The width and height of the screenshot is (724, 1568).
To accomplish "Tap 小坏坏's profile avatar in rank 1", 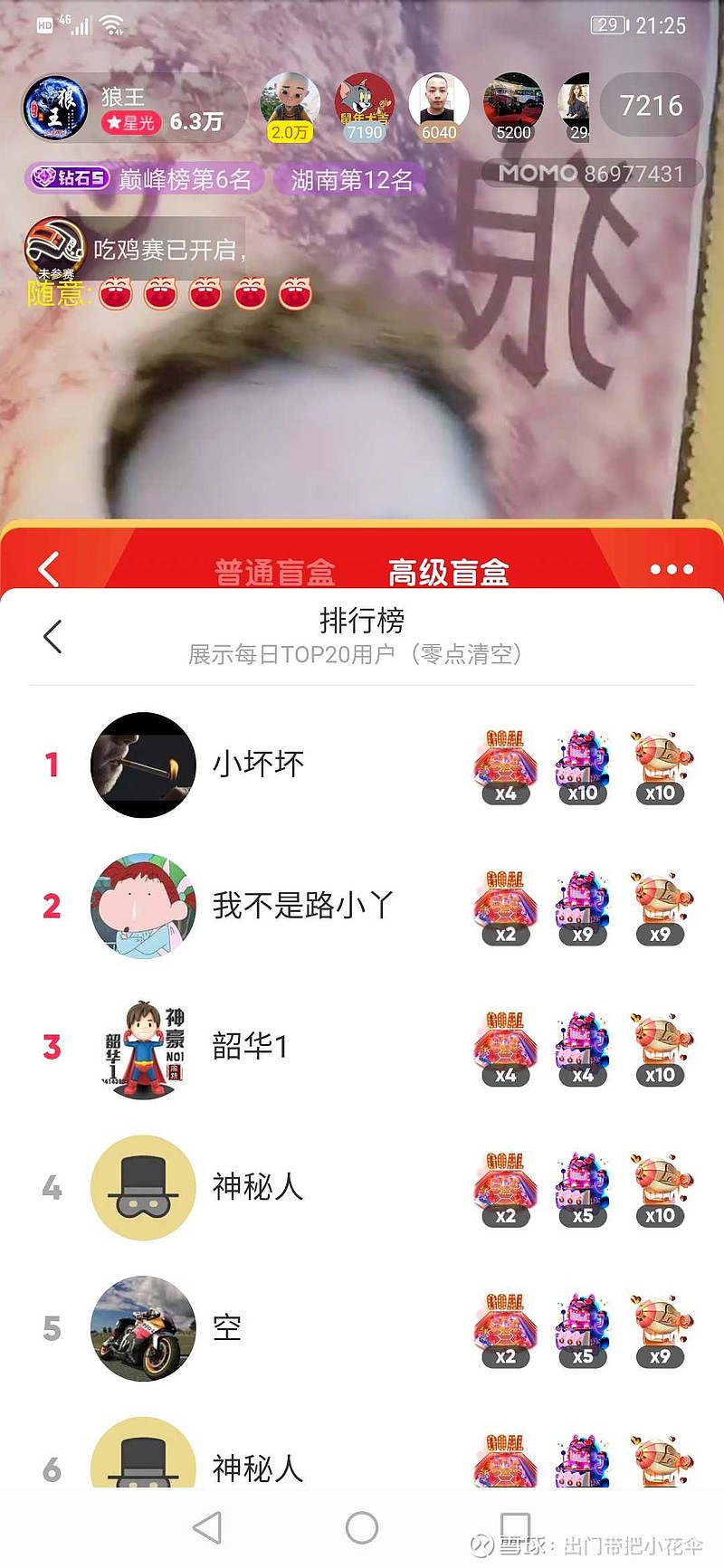I will point(143,765).
